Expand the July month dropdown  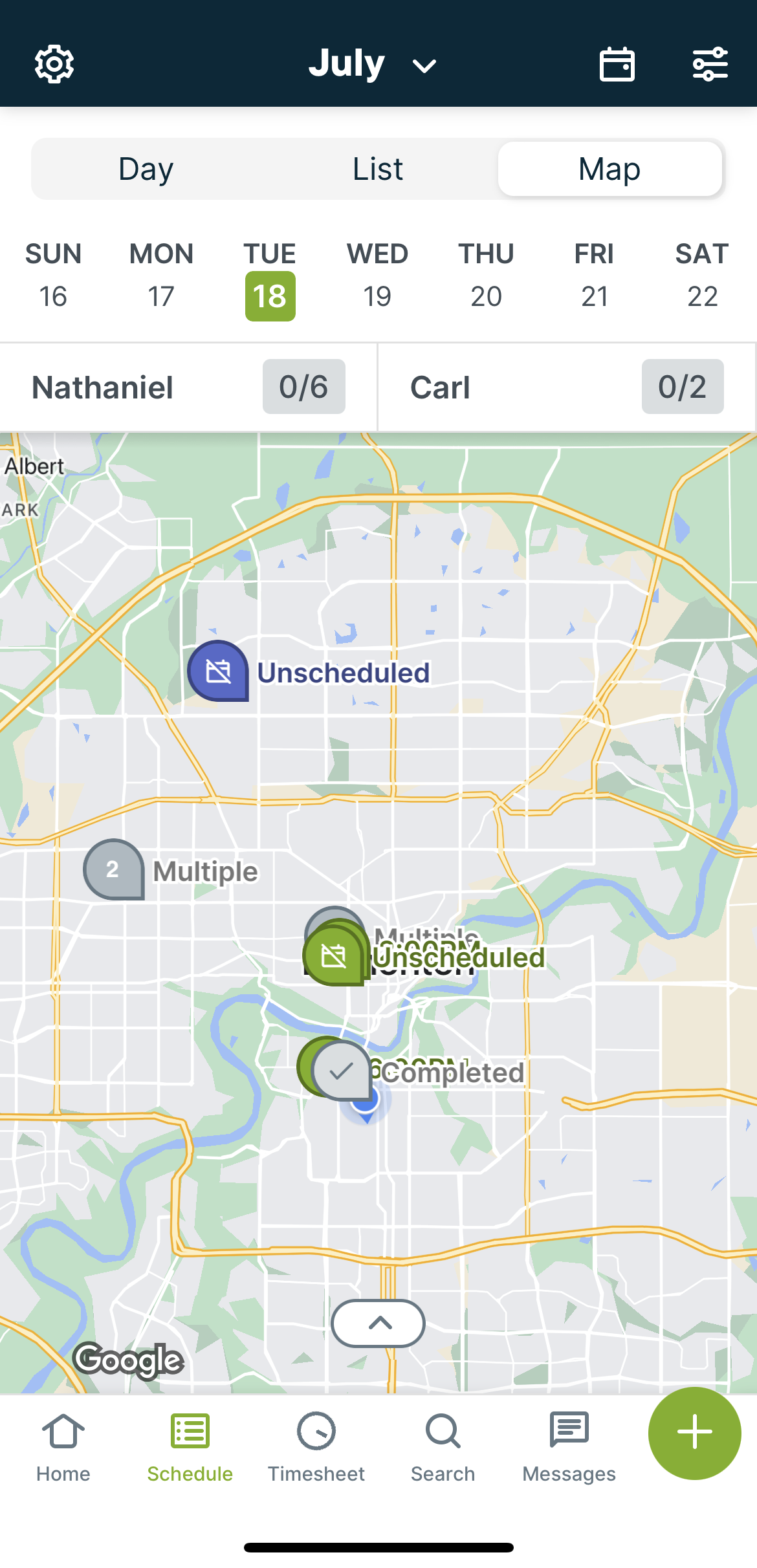point(372,64)
